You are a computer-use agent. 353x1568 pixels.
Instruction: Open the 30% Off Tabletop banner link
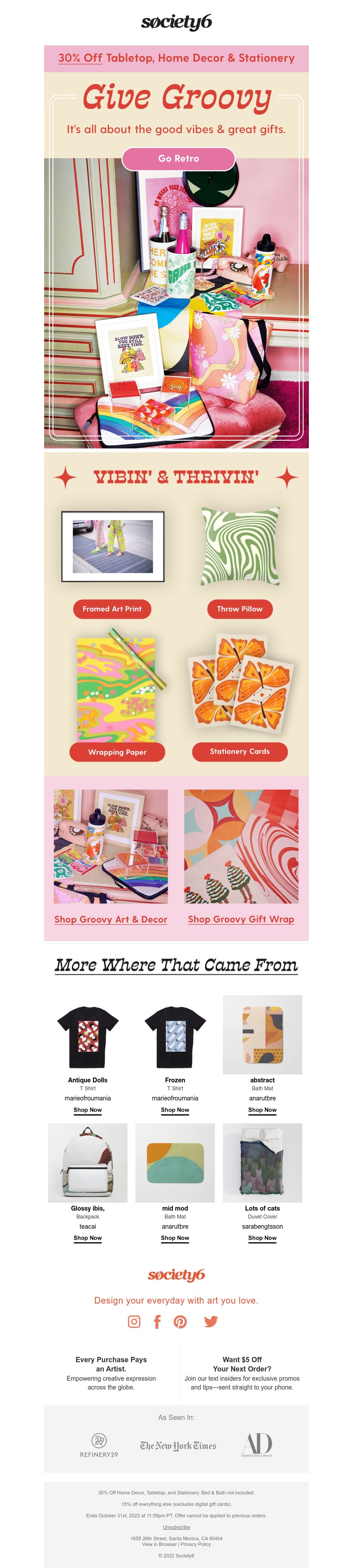pyautogui.click(x=176, y=59)
